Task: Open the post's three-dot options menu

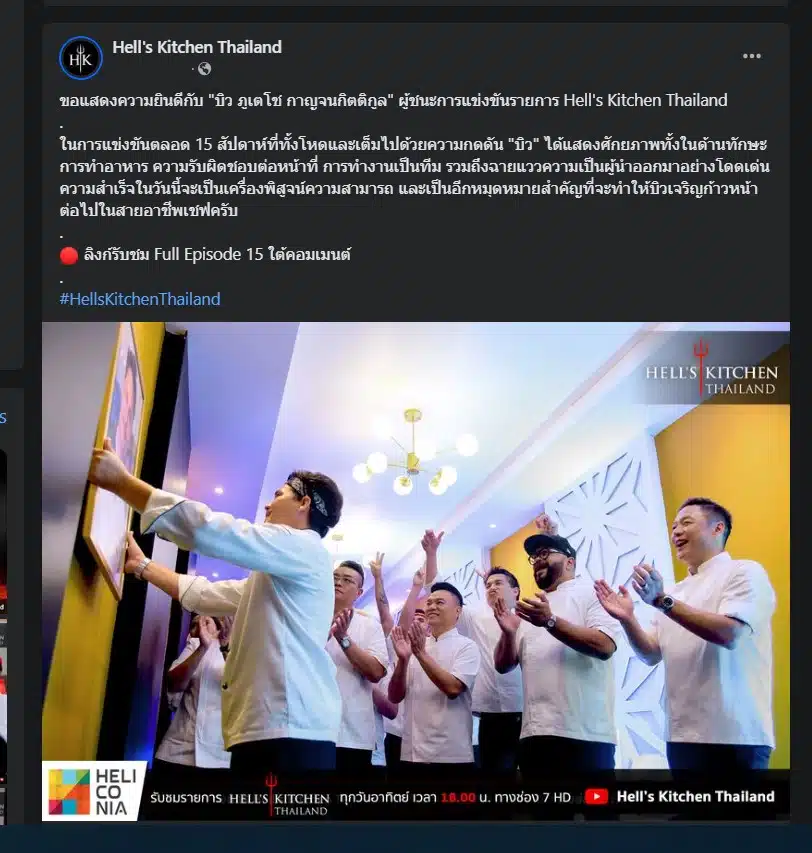Action: (751, 56)
